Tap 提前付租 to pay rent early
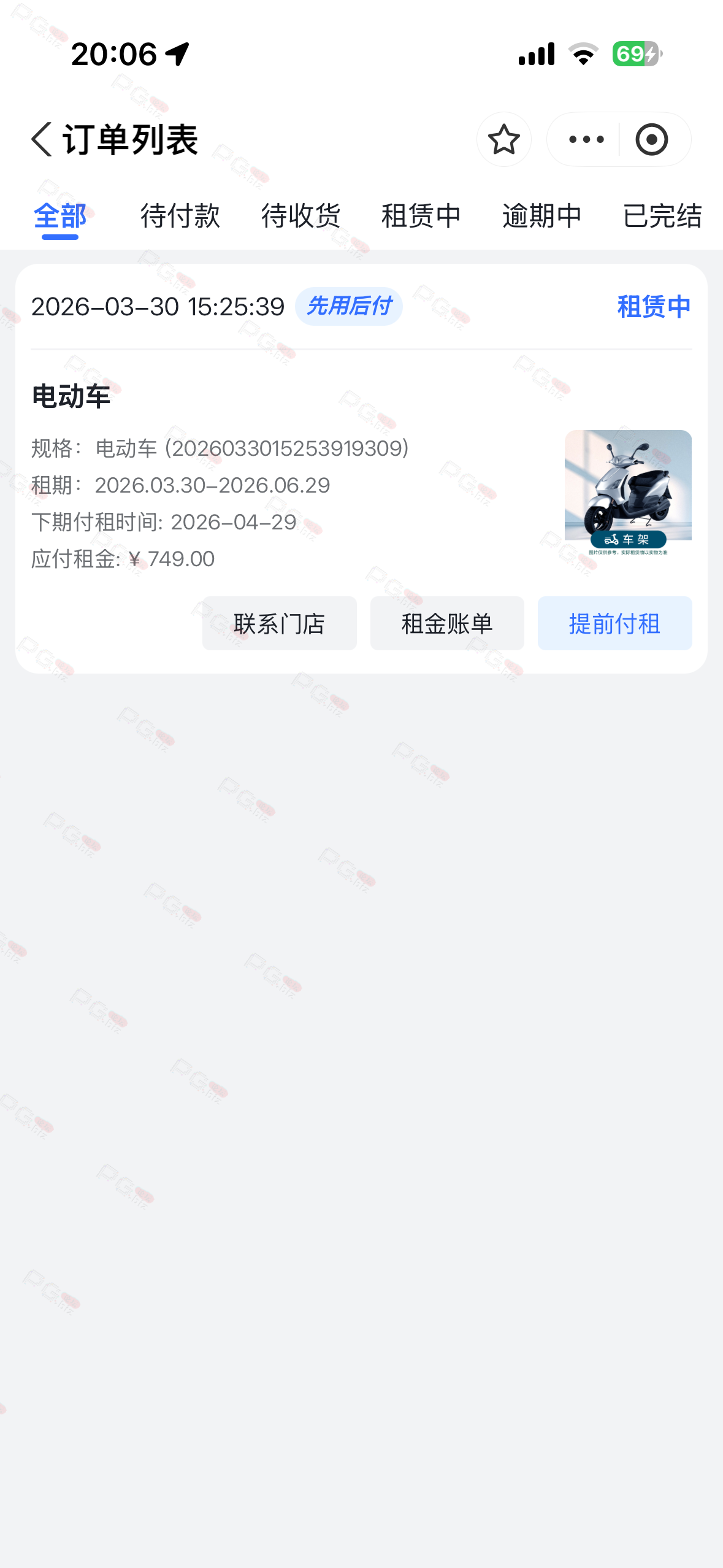Image resolution: width=723 pixels, height=1568 pixels. tap(614, 623)
